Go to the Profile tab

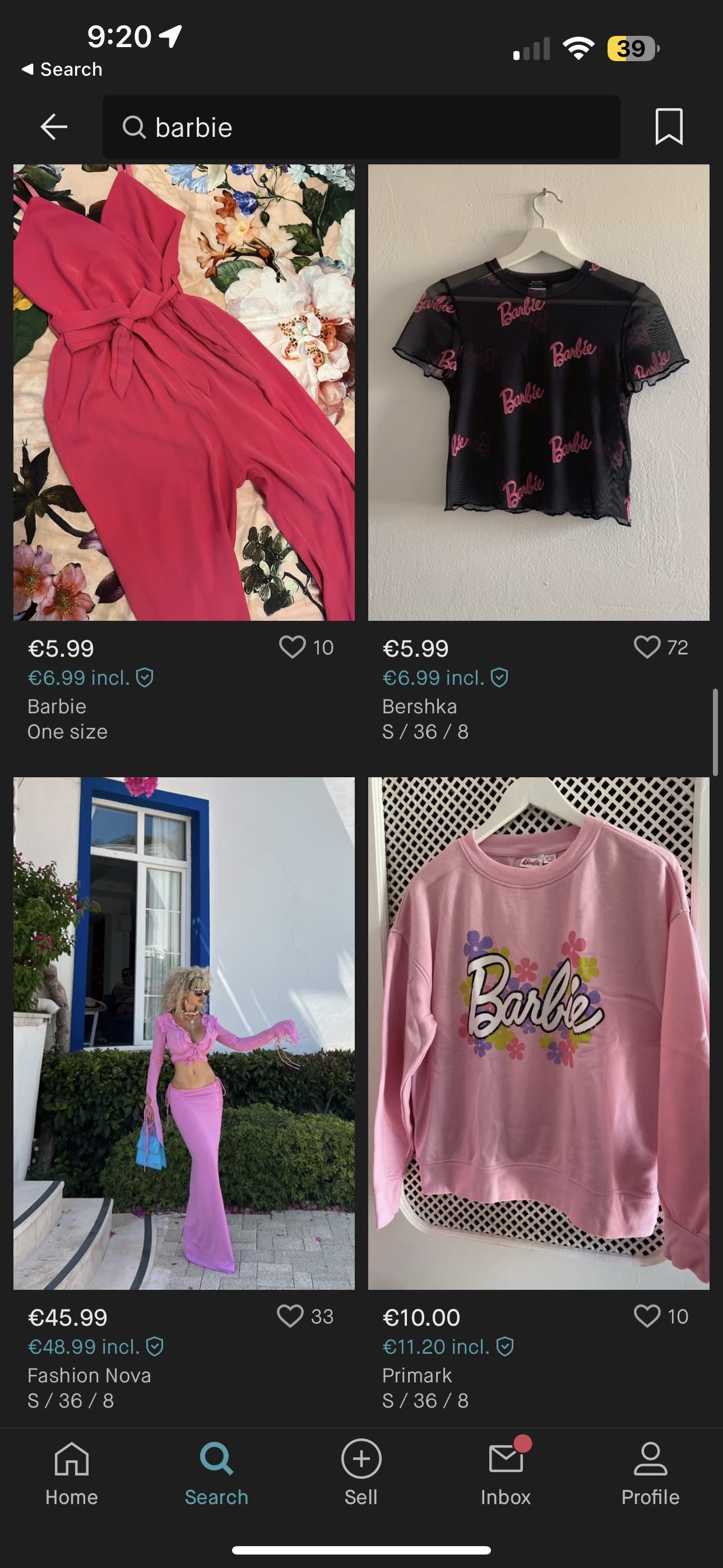[x=650, y=1473]
